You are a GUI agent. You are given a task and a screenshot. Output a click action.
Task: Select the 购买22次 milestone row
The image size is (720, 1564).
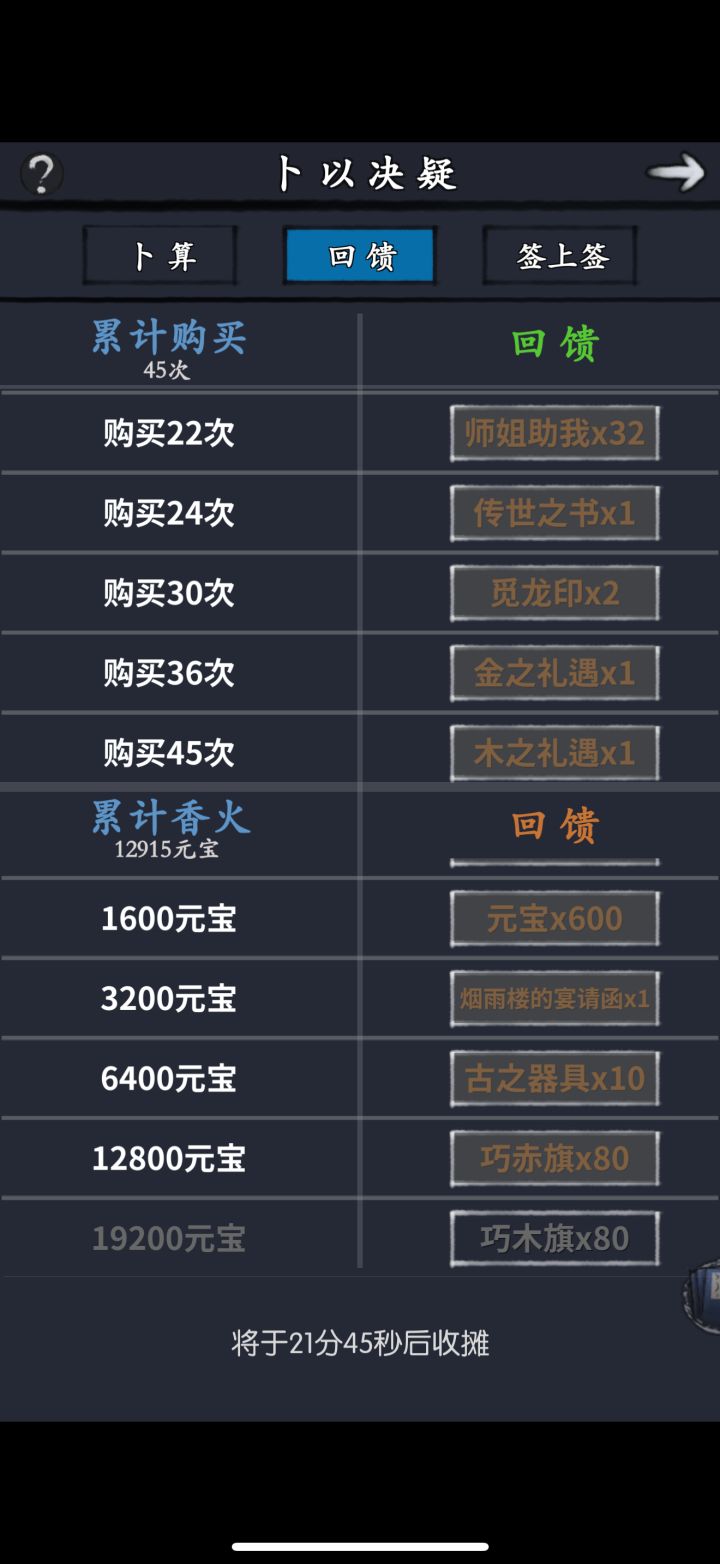(x=166, y=432)
